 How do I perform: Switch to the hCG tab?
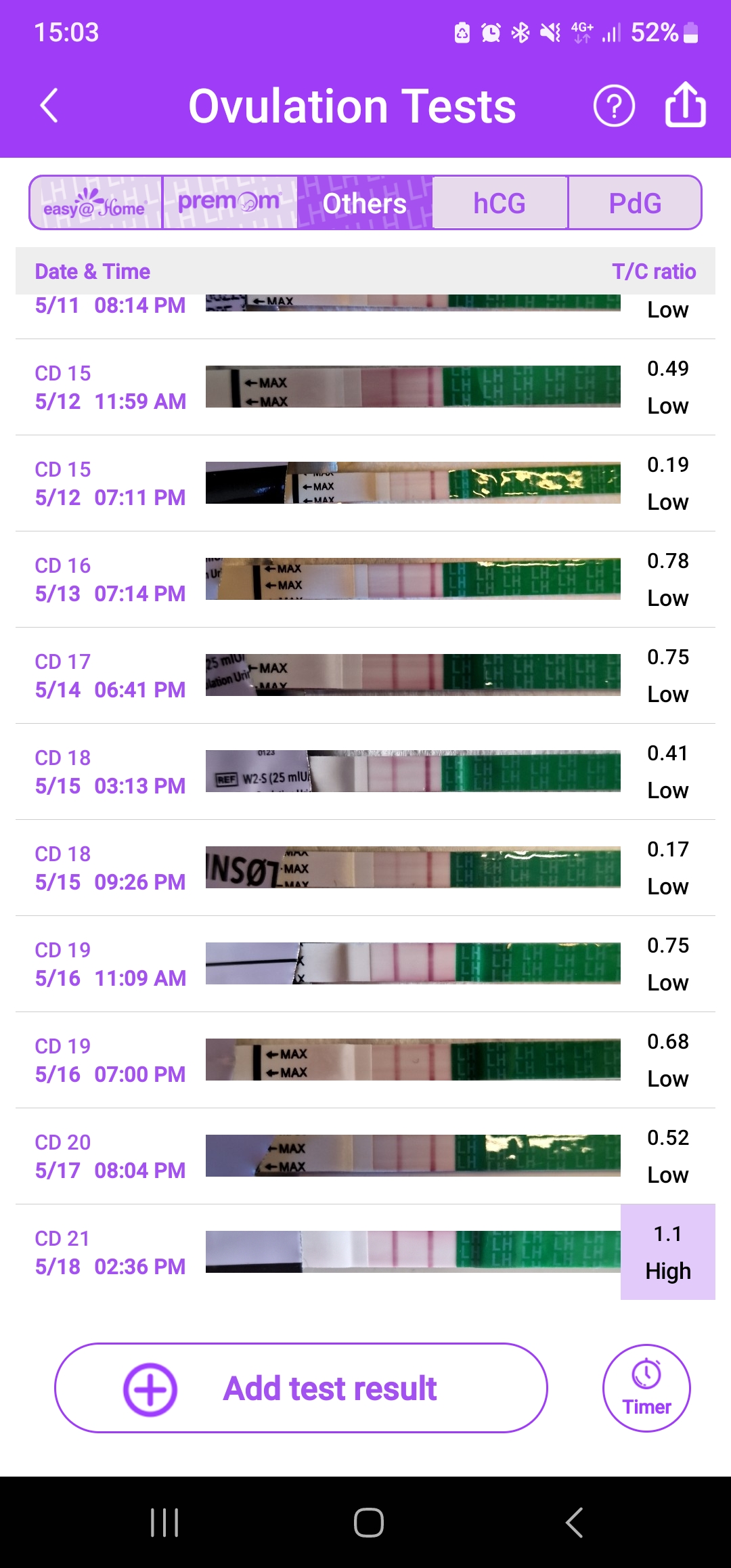tap(500, 203)
